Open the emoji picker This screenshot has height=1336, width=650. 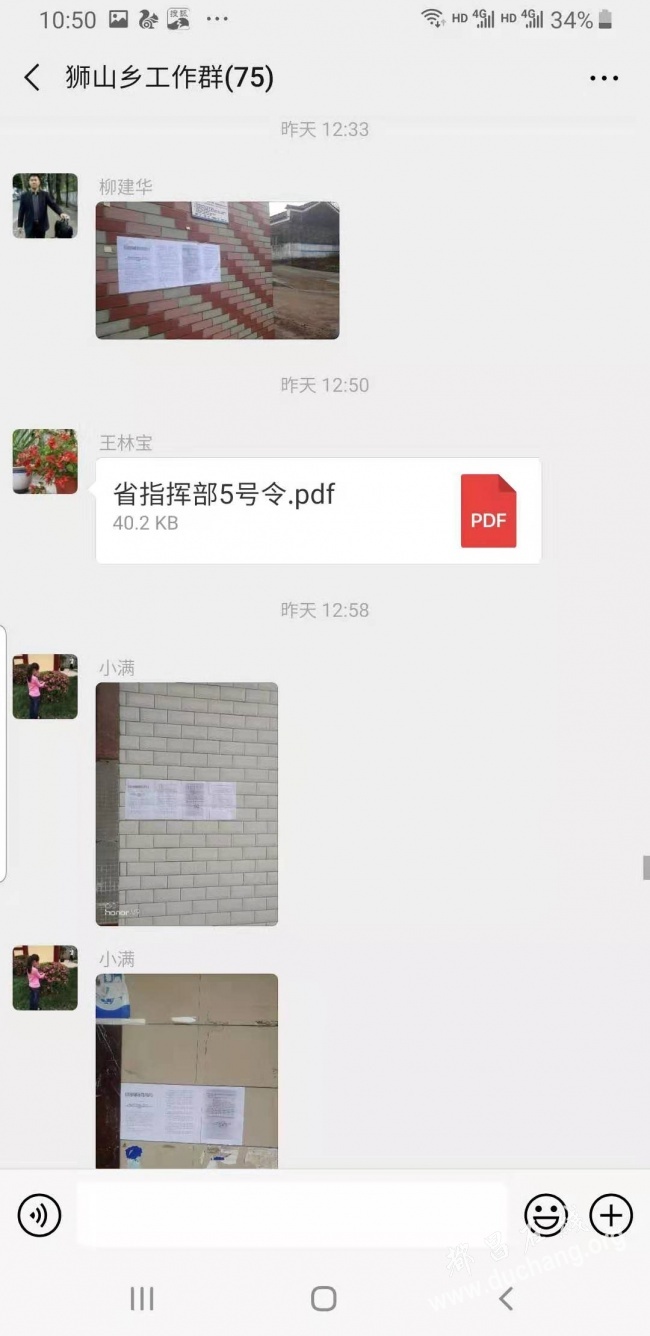pos(546,1216)
